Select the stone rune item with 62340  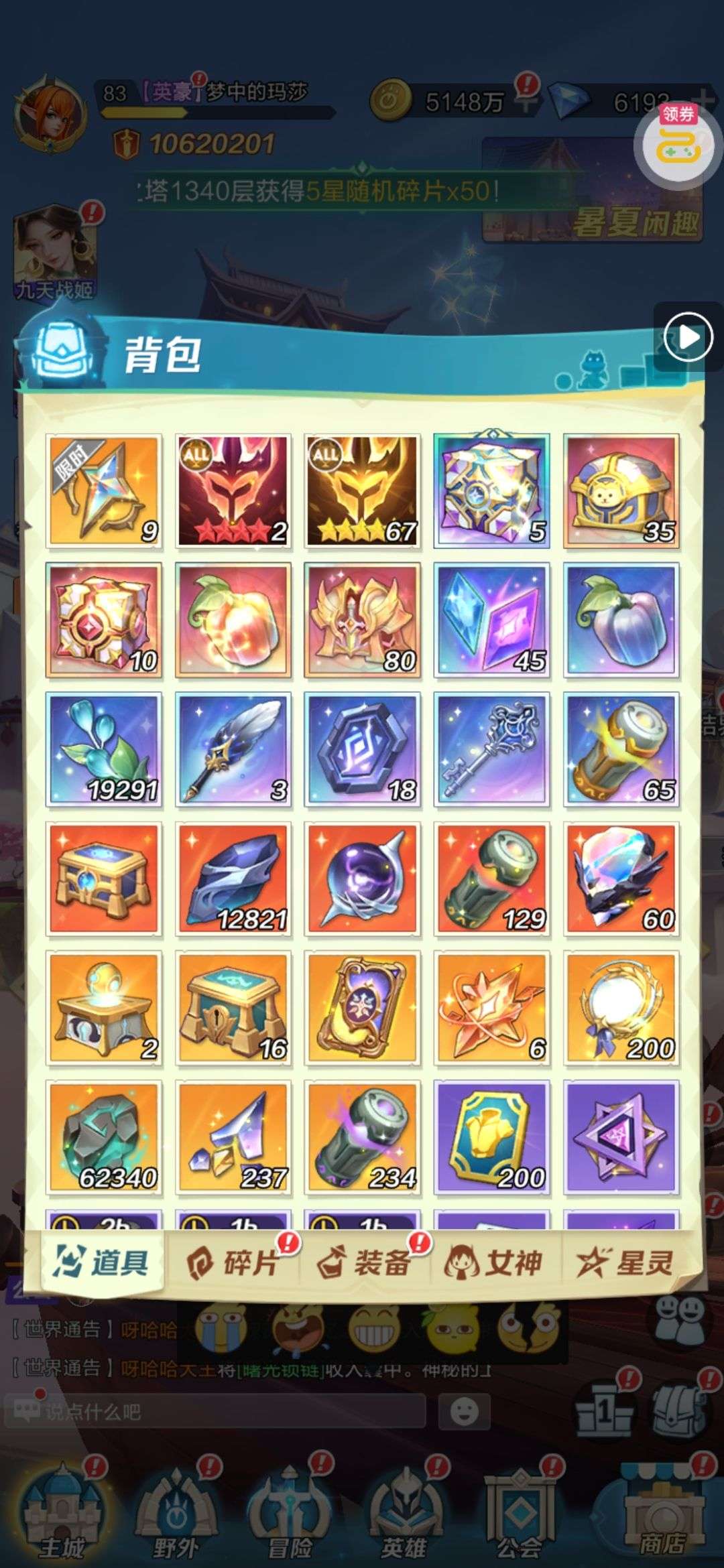click(104, 1138)
